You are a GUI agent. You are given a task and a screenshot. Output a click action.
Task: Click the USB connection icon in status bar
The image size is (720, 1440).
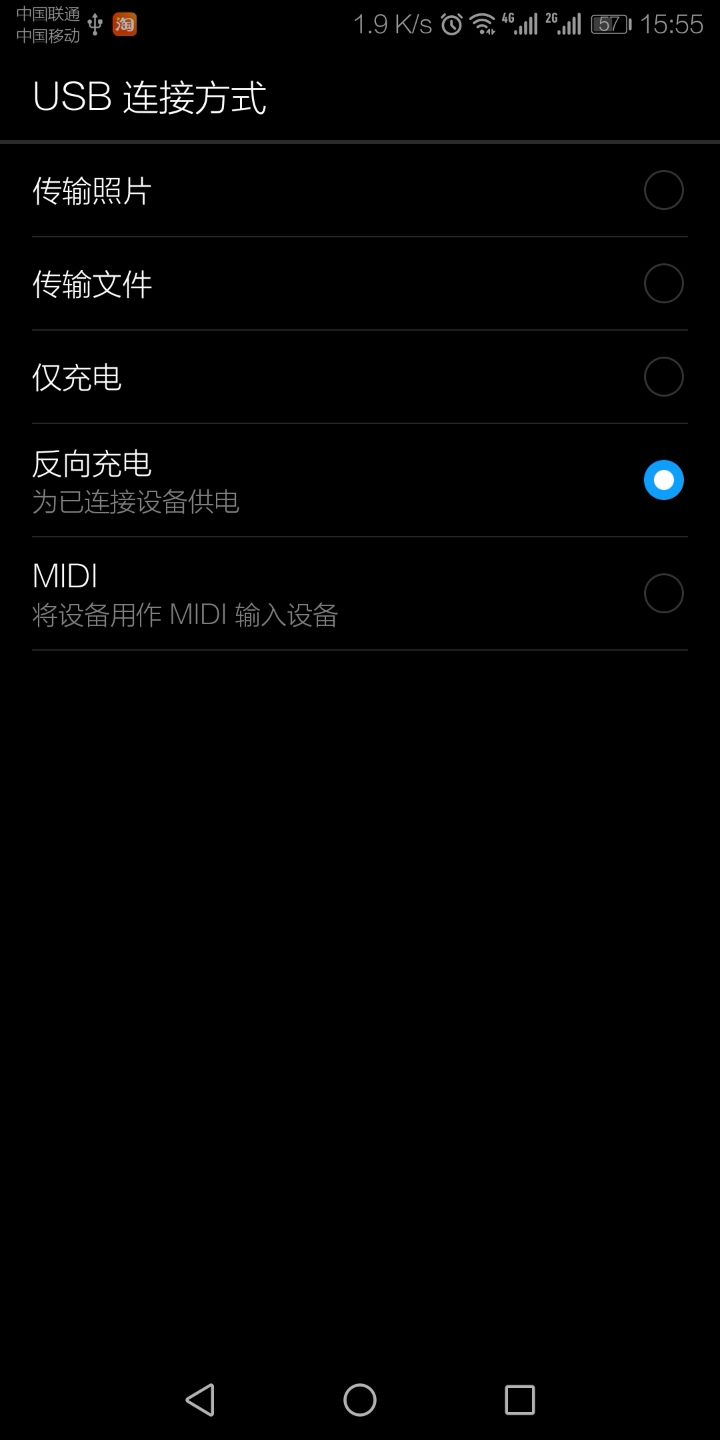95,24
